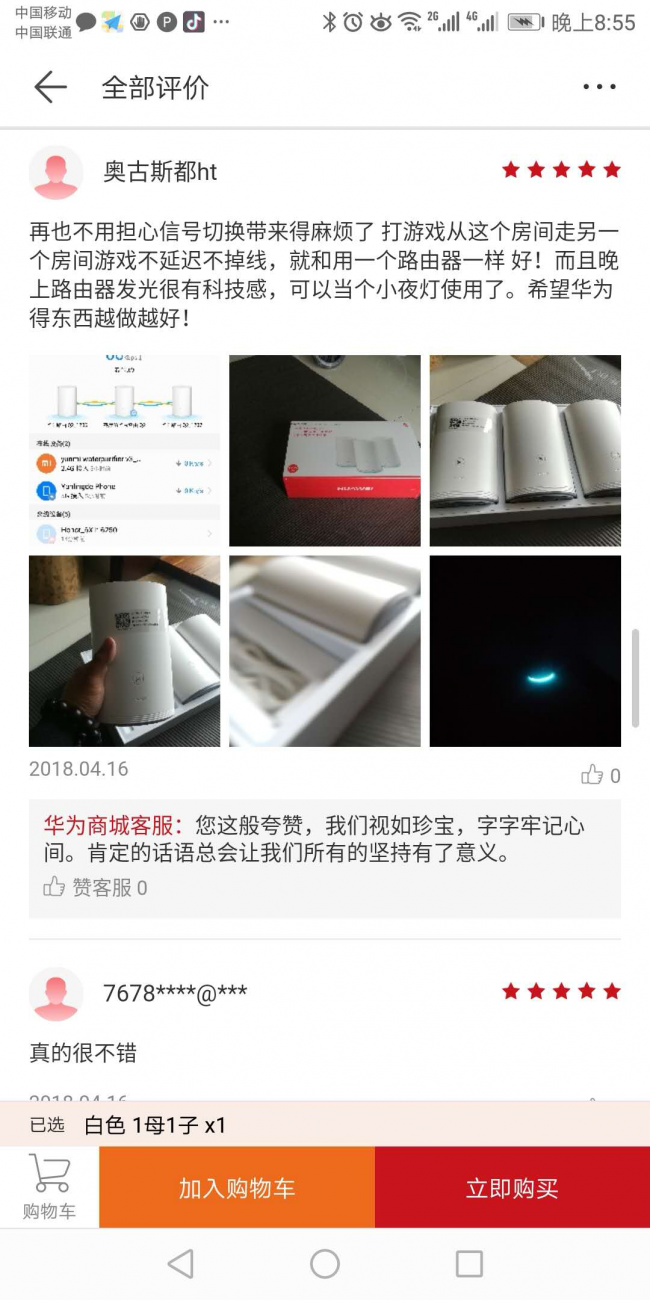Open 奥古斯都ht's profile avatar
This screenshot has height=1300, width=650.
(x=56, y=172)
